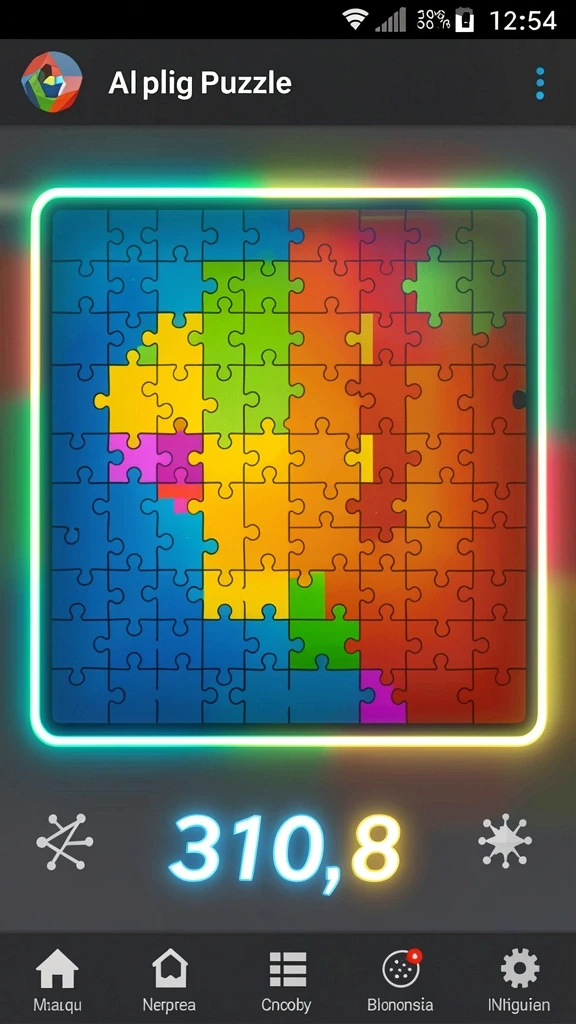Tap the connected-nodes icon left of the score

(64, 842)
